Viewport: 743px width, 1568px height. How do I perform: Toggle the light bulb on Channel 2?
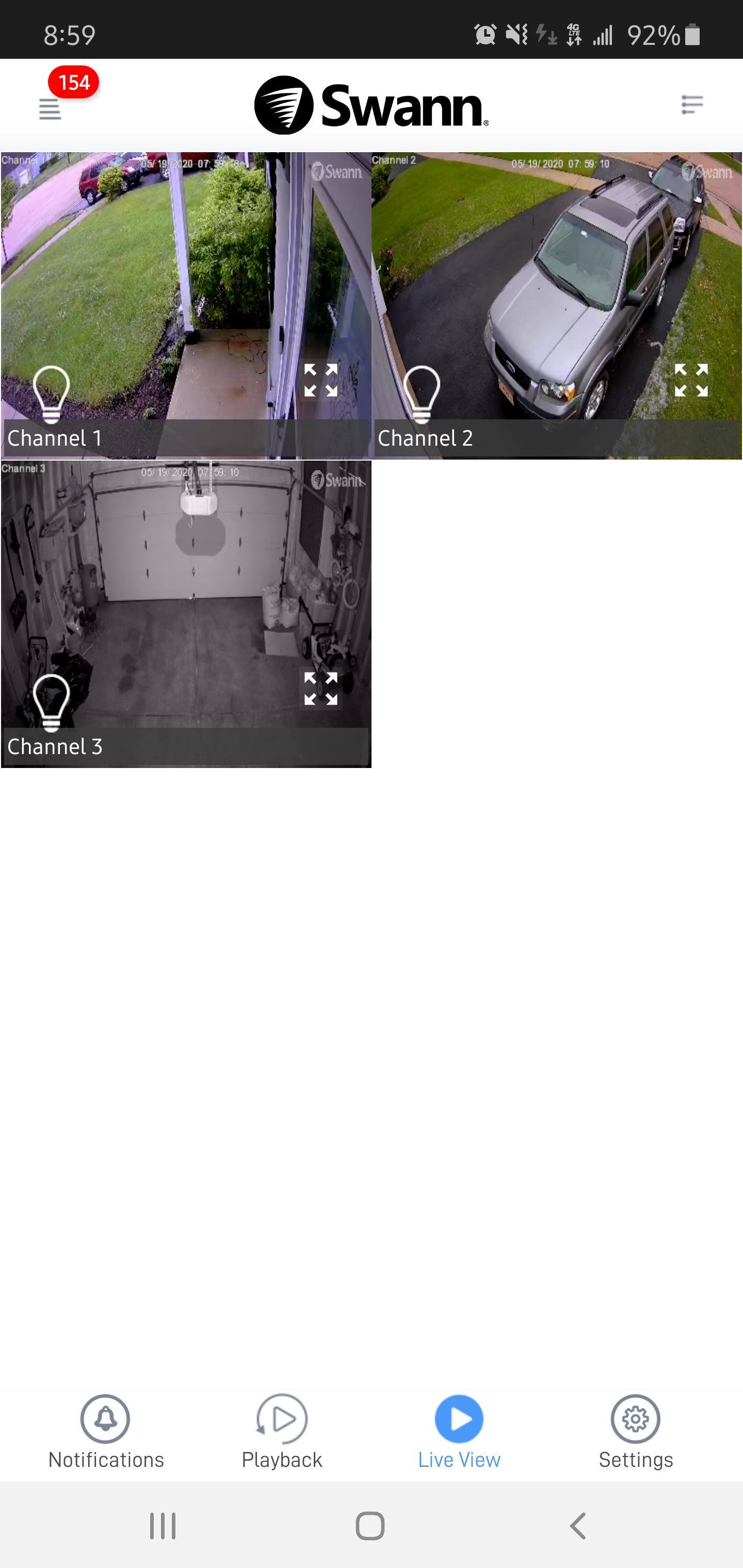pyautogui.click(x=422, y=393)
